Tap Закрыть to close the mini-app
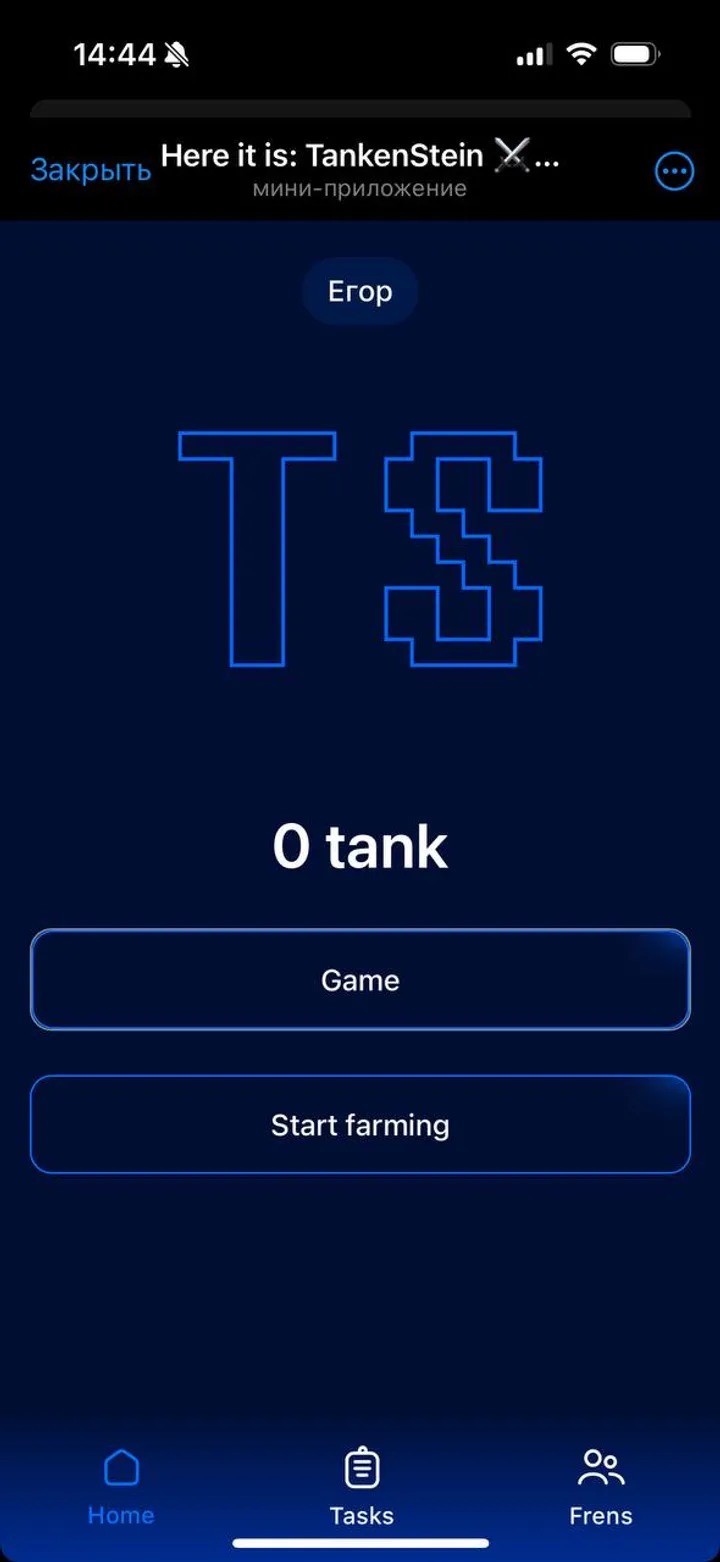Image resolution: width=720 pixels, height=1562 pixels. pyautogui.click(x=91, y=170)
